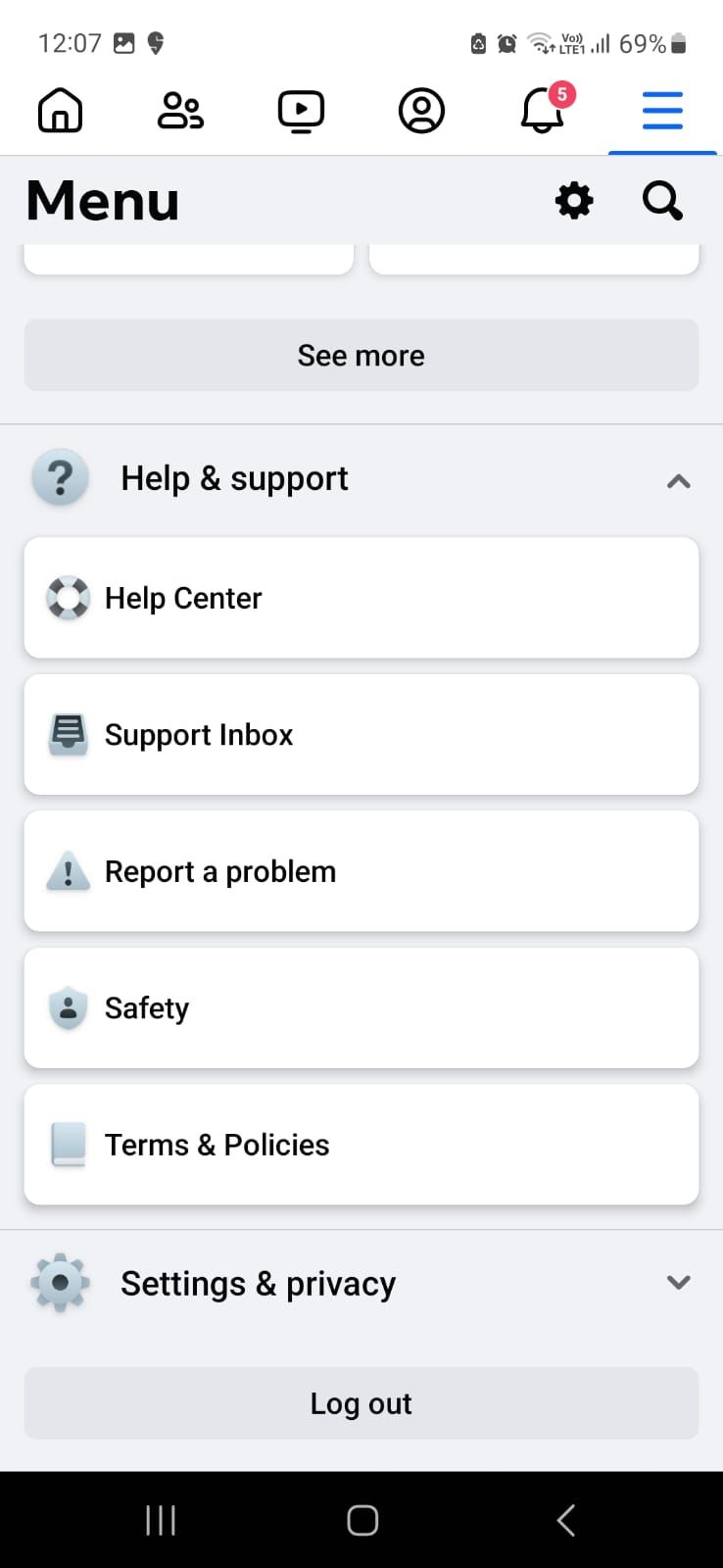
Task: Select the Friends icon in top navigation
Action: pos(180,111)
